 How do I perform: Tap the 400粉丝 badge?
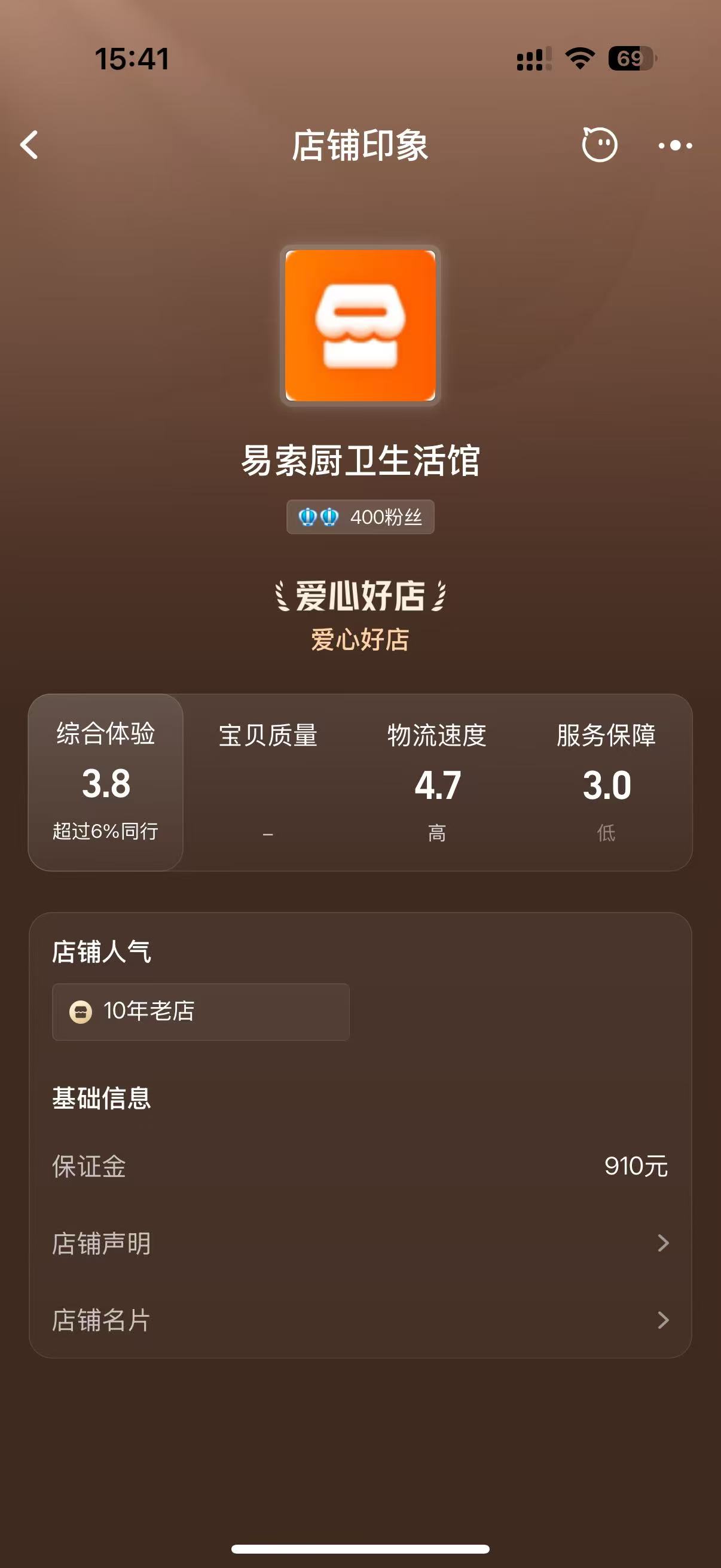(x=360, y=517)
